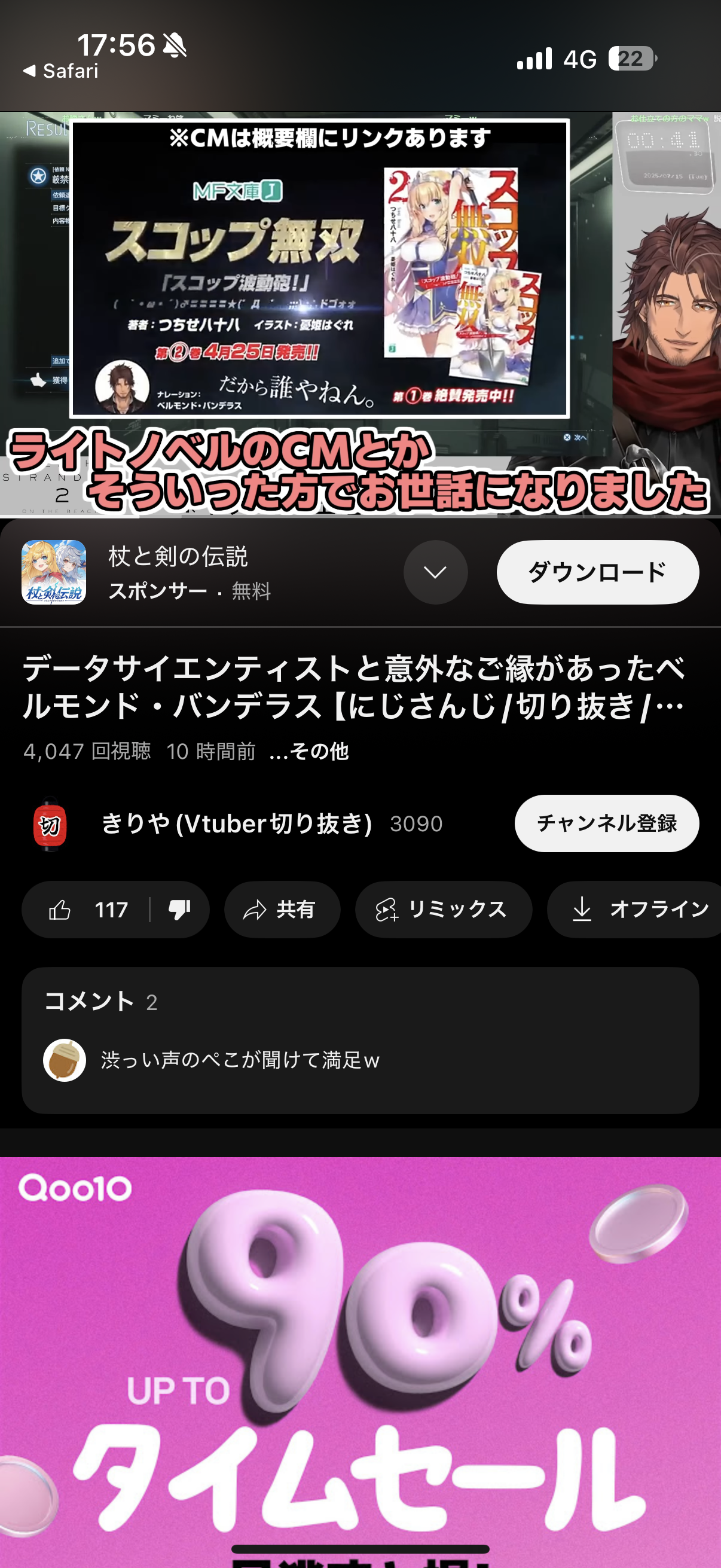The image size is (721, 1568).
Task: Return to Safari via the back link
Action: tap(60, 71)
